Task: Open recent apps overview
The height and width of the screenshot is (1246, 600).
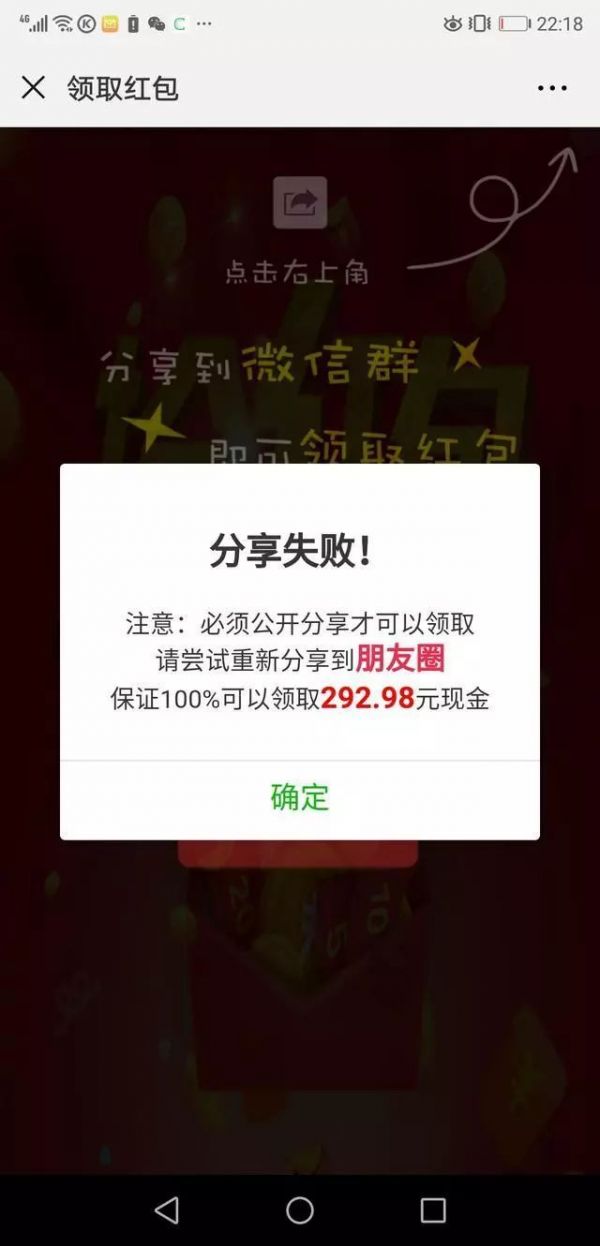Action: tap(433, 1210)
